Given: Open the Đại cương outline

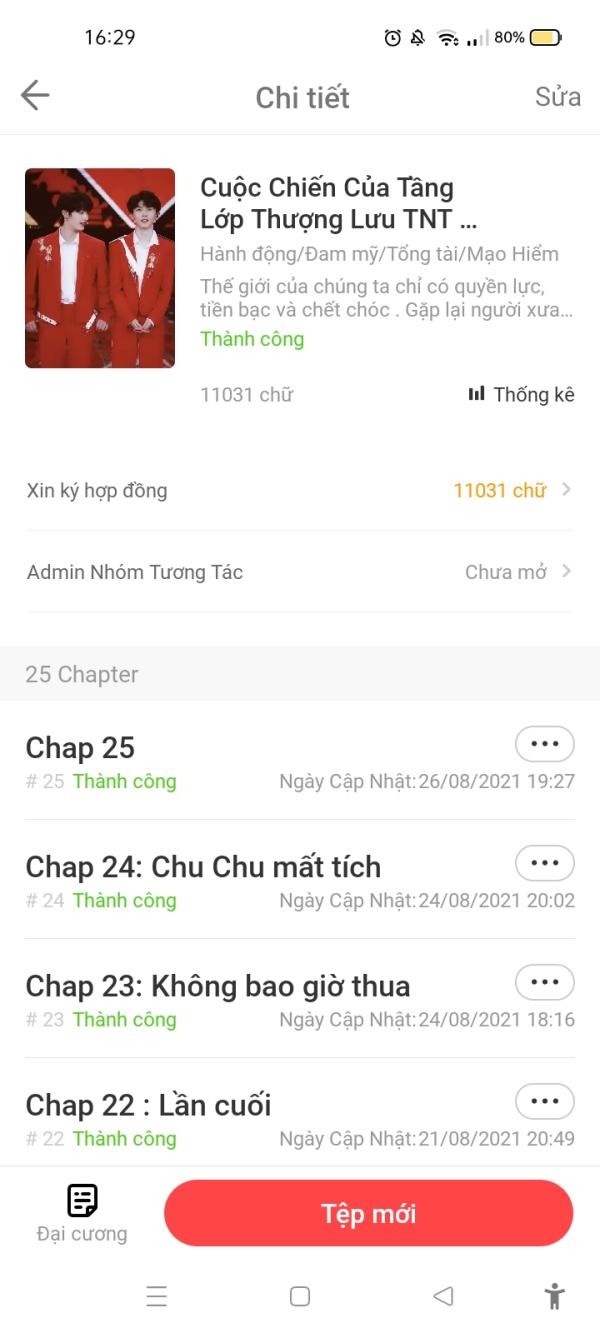Looking at the screenshot, I should tap(82, 1213).
